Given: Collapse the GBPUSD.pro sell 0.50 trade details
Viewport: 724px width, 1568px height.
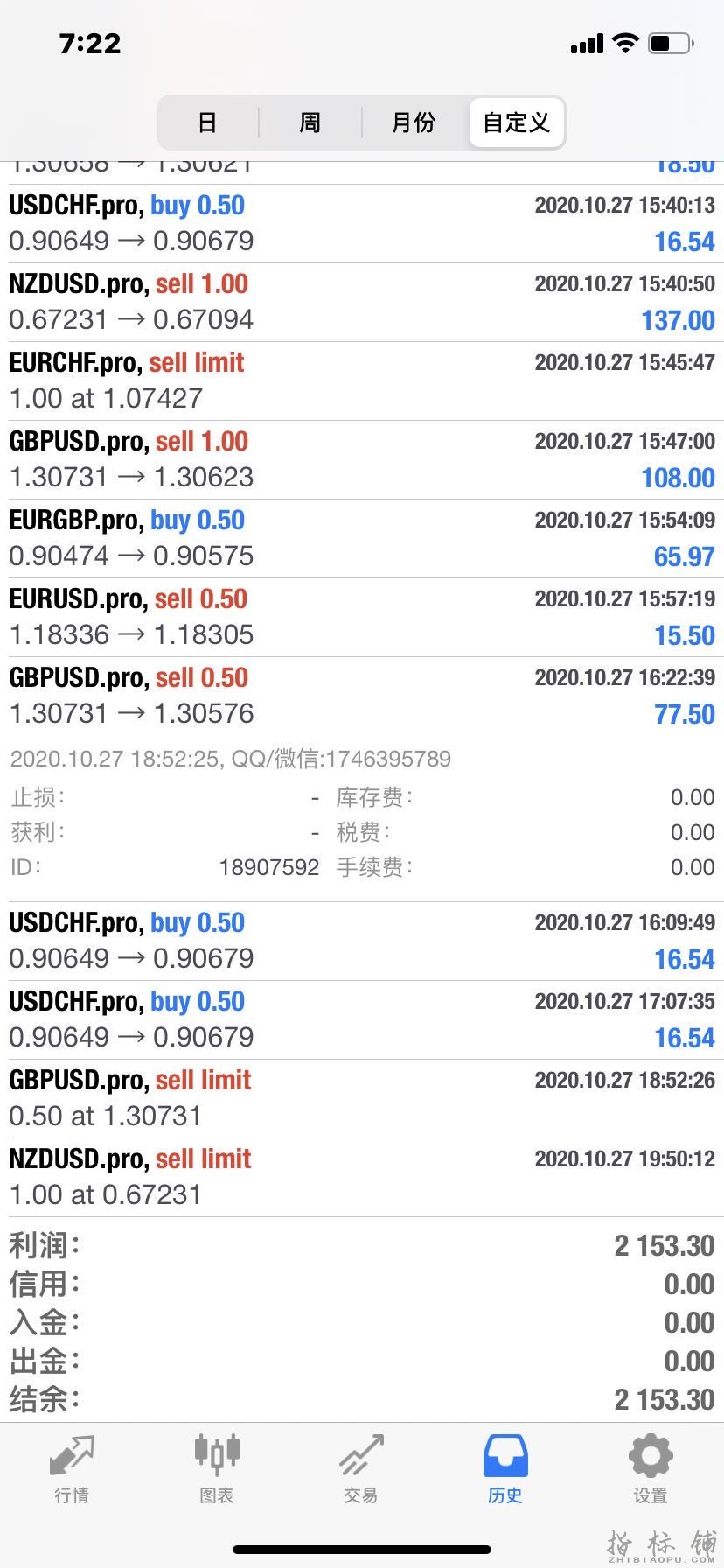Looking at the screenshot, I should point(362,696).
